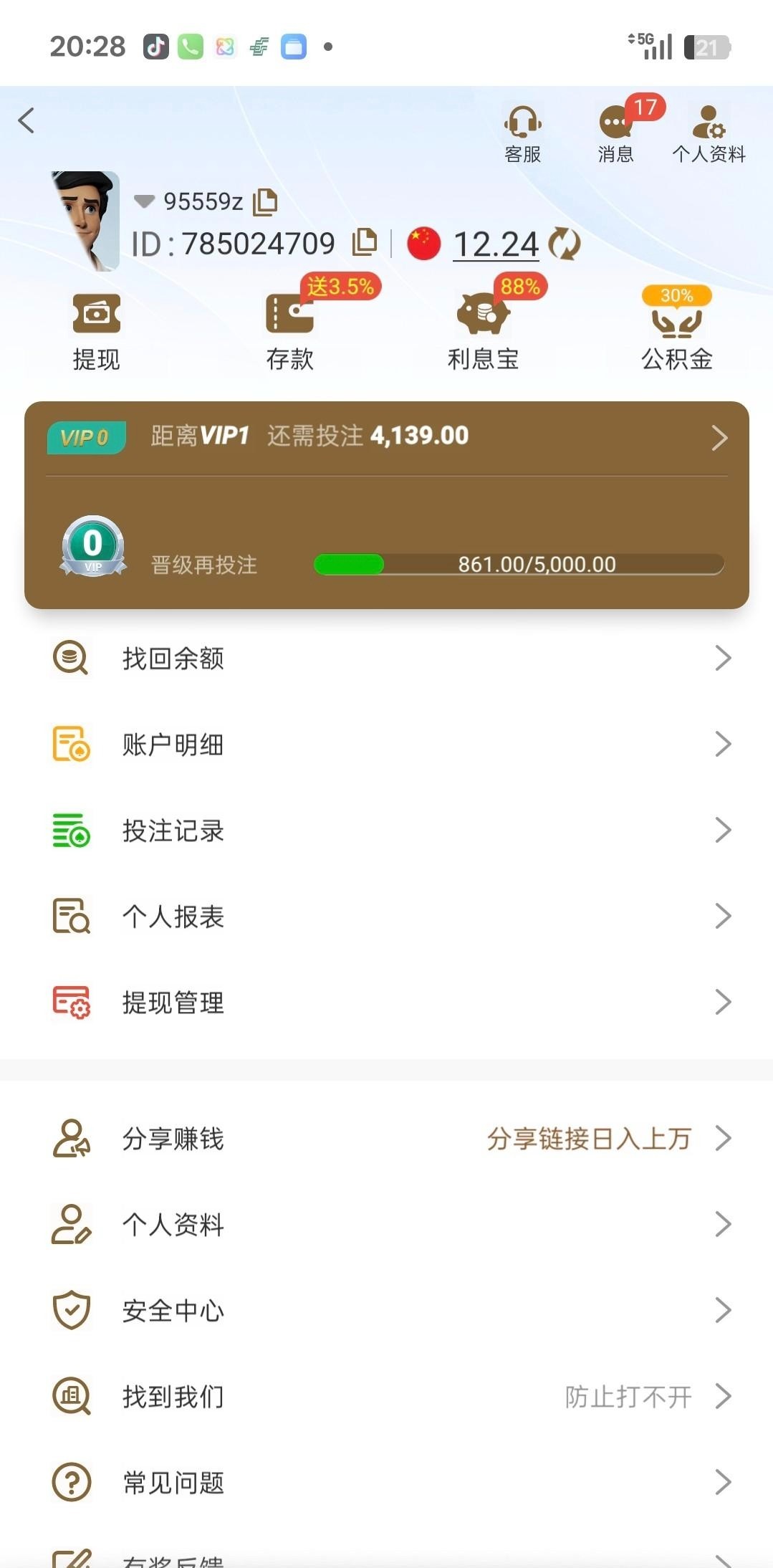This screenshot has height=1568, width=773.
Task: Open 存款 deposit
Action: coord(289,331)
